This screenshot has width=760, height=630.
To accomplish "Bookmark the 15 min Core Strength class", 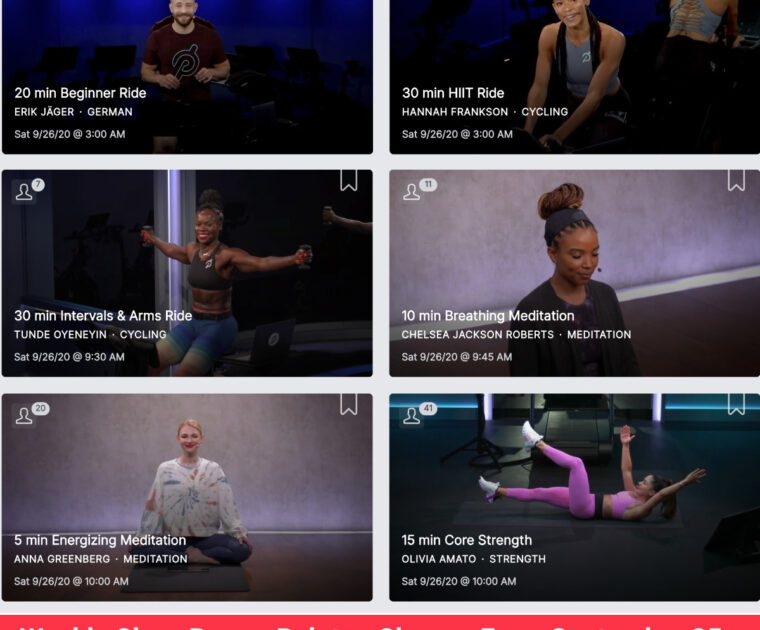I will click(x=736, y=403).
